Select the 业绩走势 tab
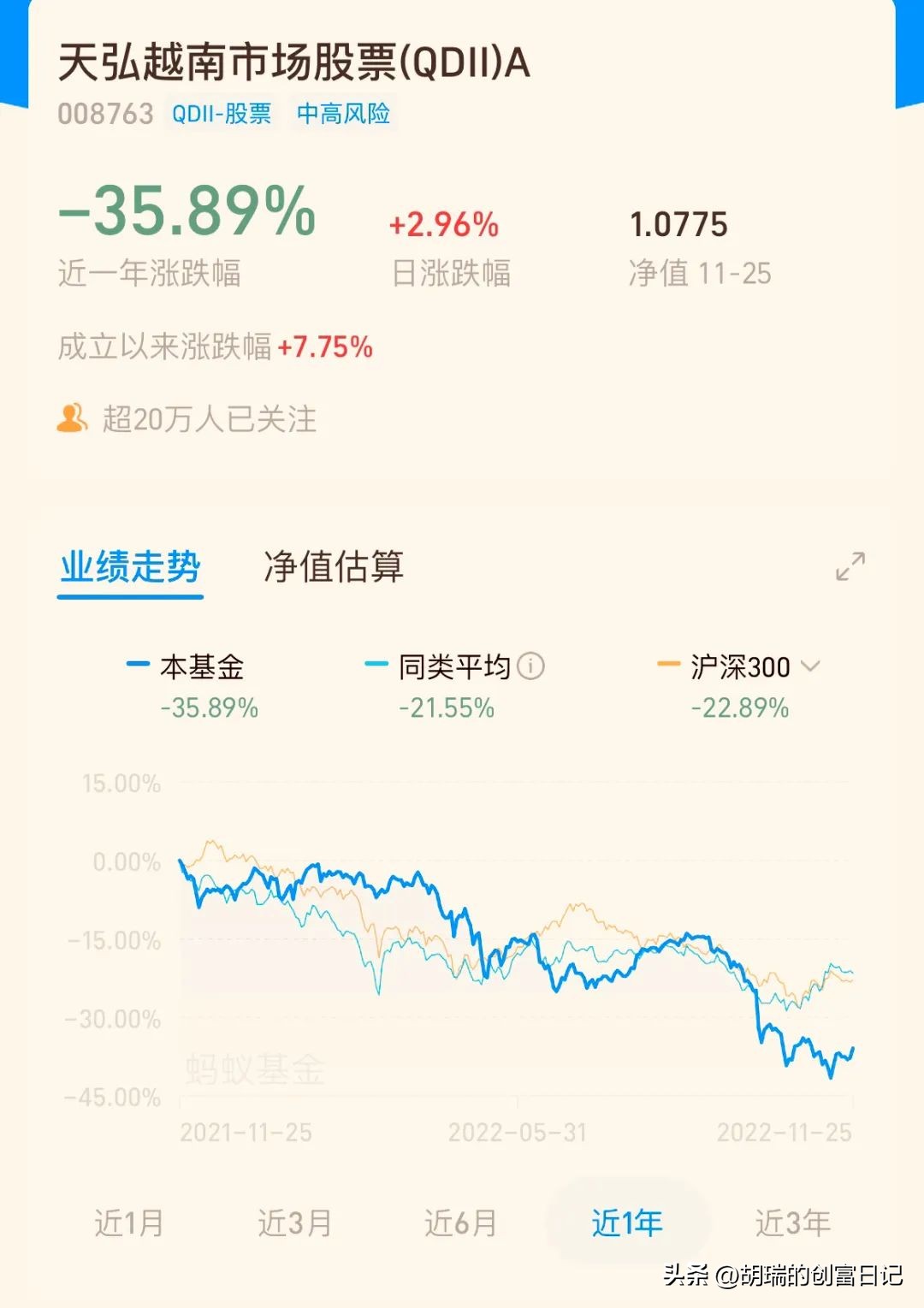Image resolution: width=924 pixels, height=1308 pixels. tap(130, 565)
